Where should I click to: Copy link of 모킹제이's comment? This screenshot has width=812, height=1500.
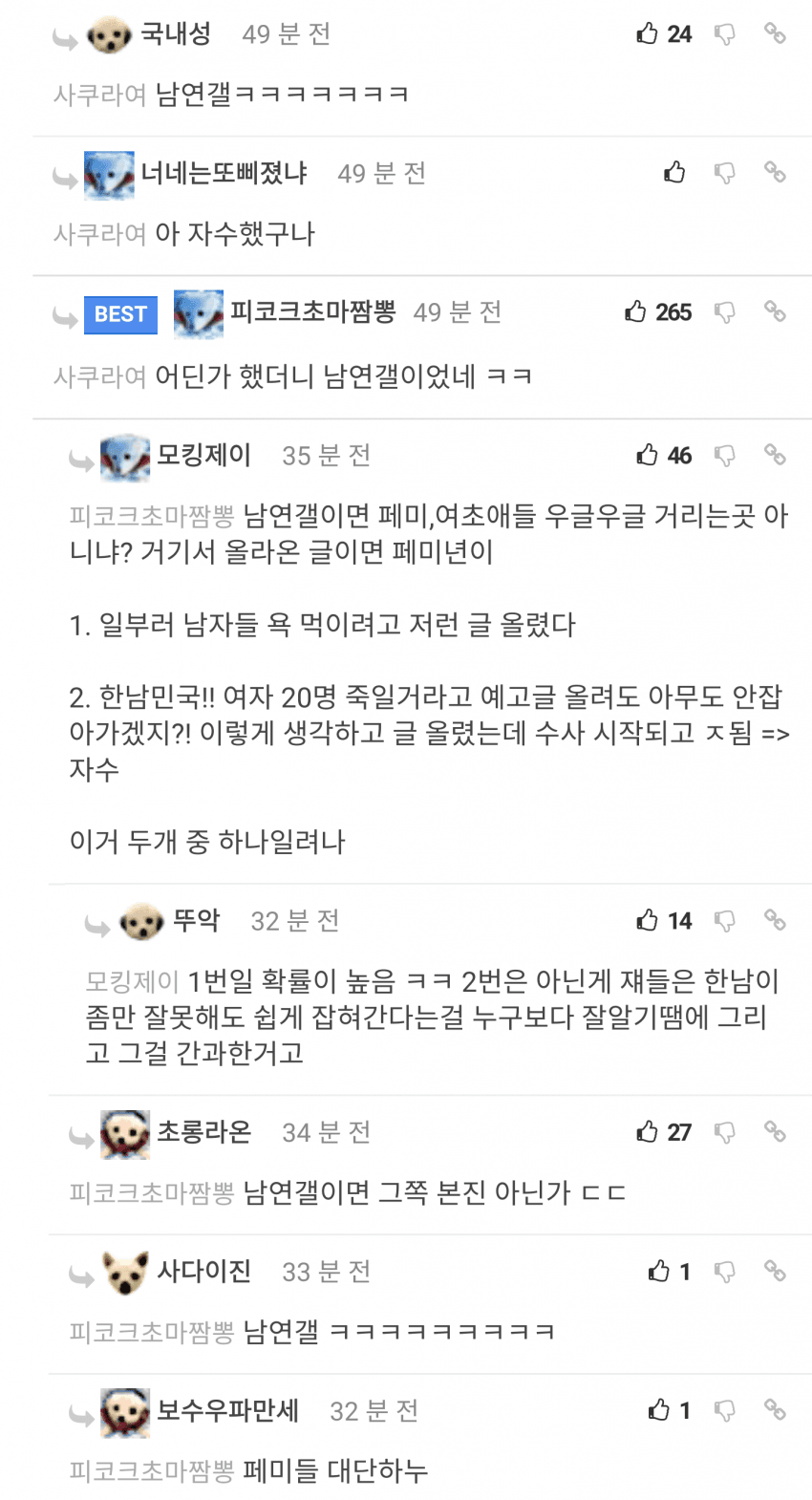[x=775, y=456]
